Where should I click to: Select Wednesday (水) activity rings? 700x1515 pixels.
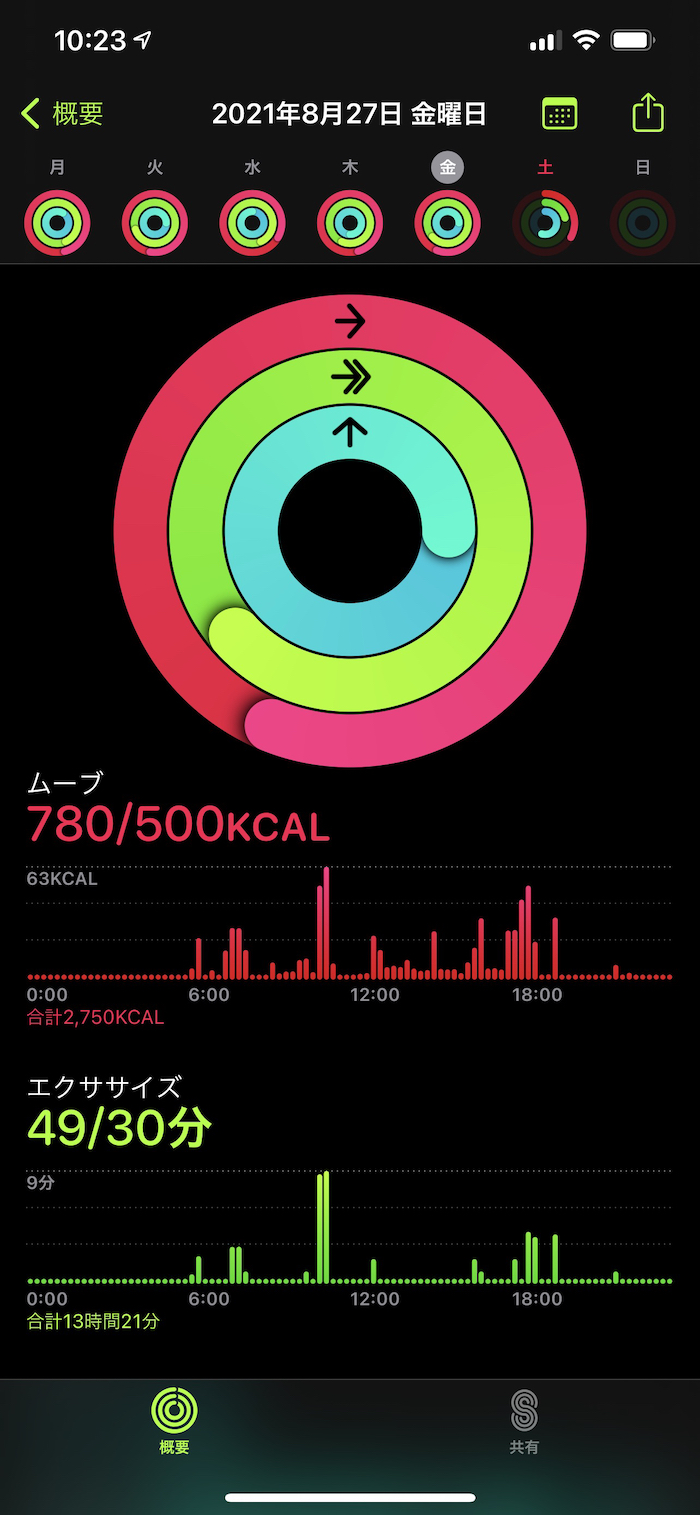(252, 222)
